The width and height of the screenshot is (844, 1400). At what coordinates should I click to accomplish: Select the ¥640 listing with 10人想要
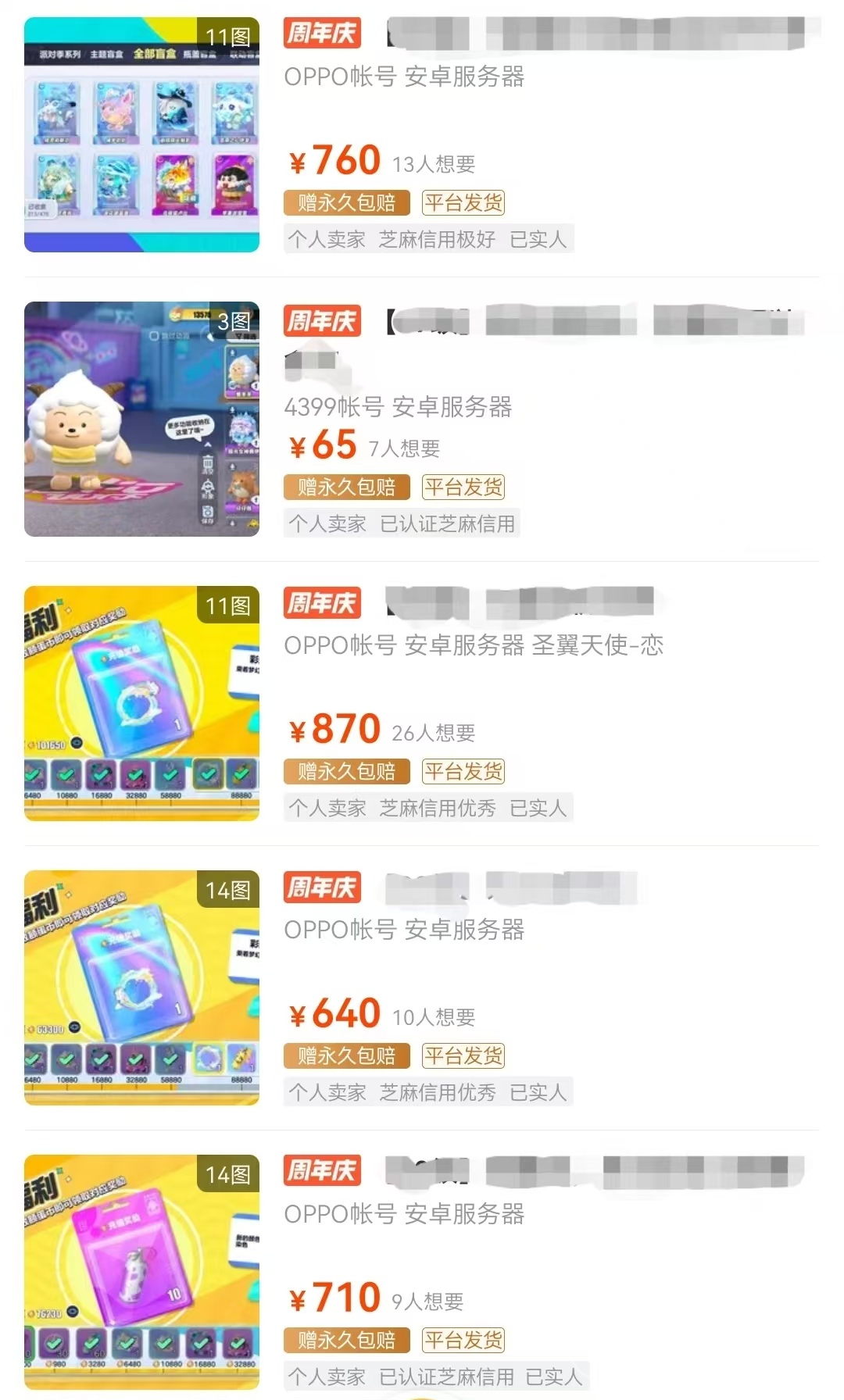pos(403,930)
